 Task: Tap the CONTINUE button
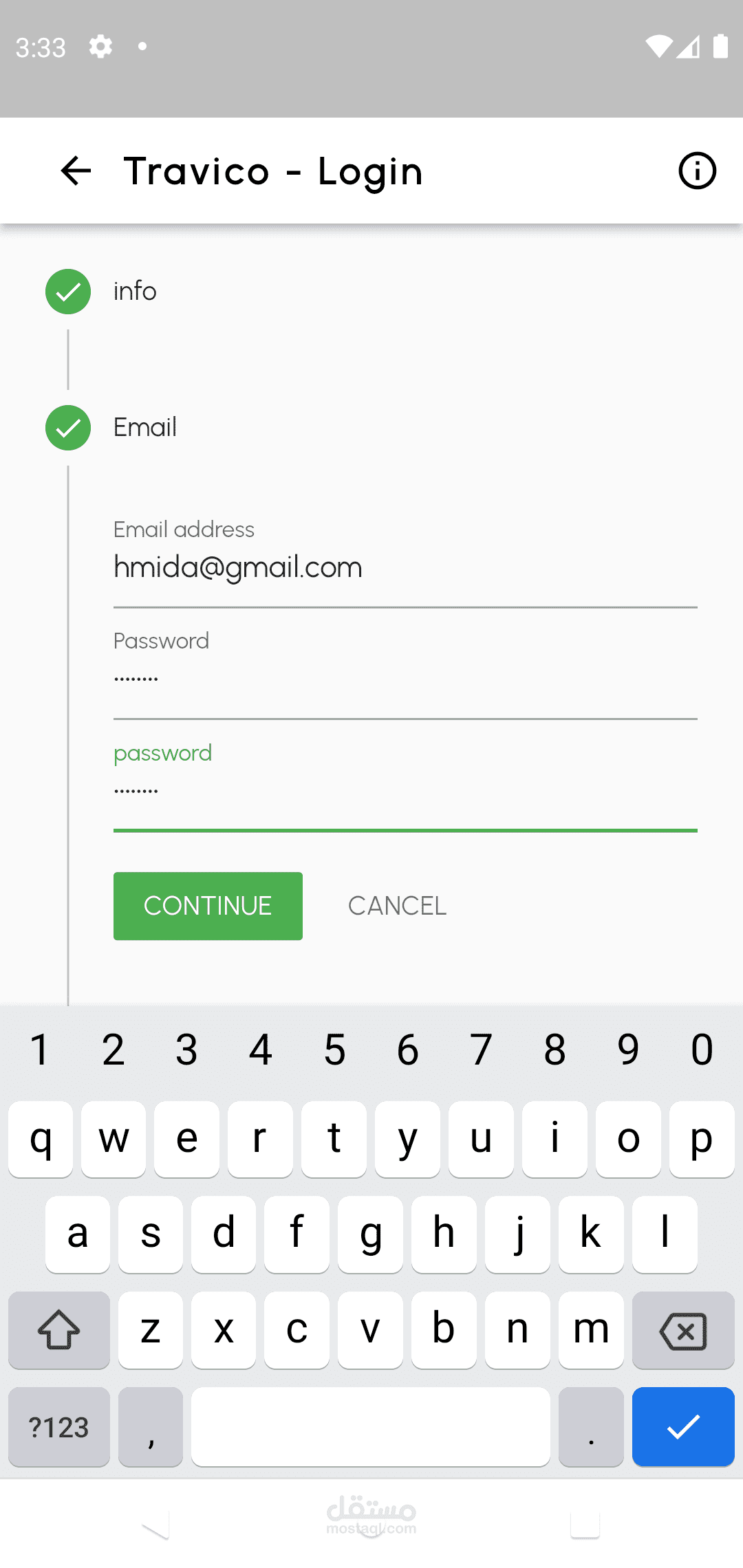[x=208, y=906]
